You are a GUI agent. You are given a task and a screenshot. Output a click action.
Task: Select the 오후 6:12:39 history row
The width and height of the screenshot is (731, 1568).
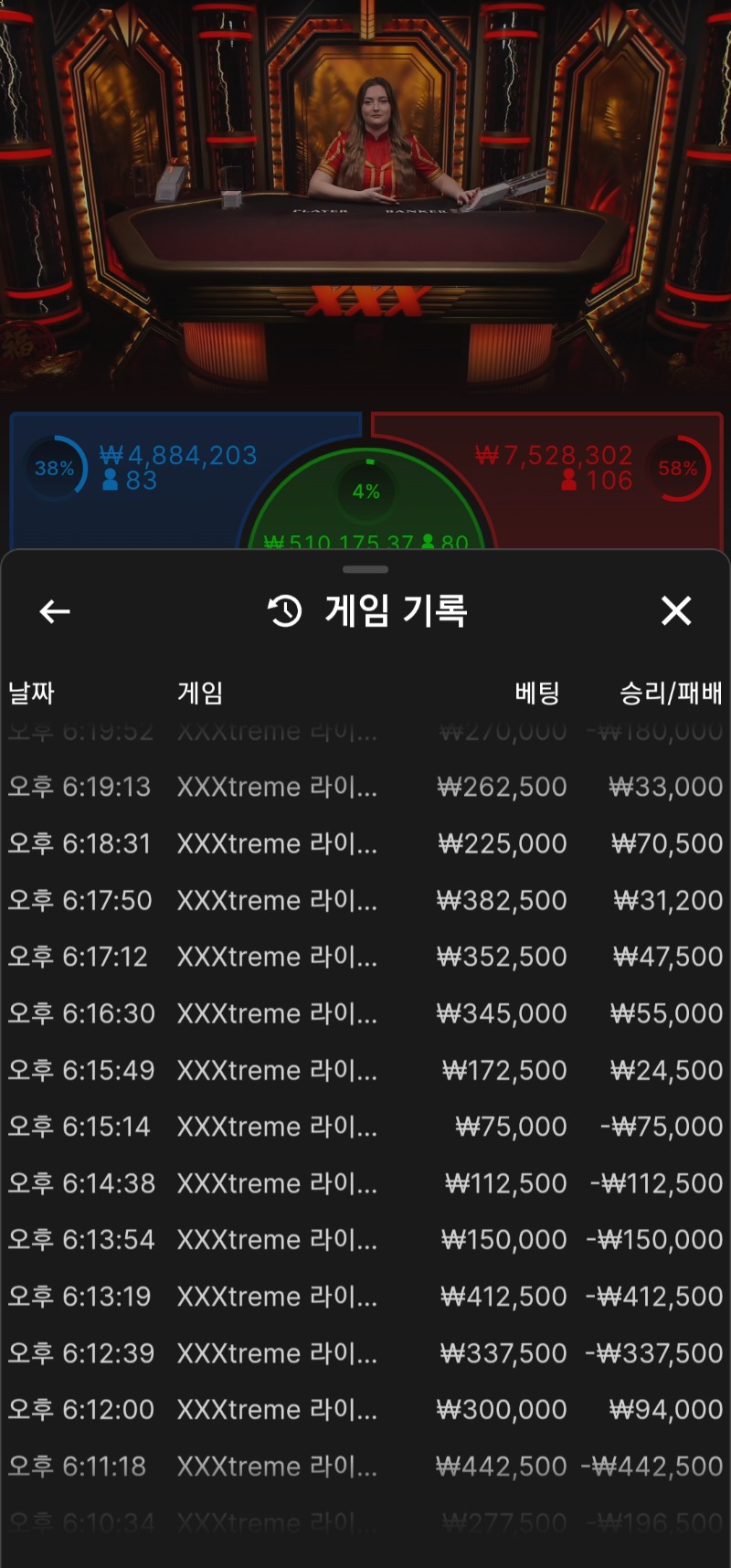(365, 1353)
